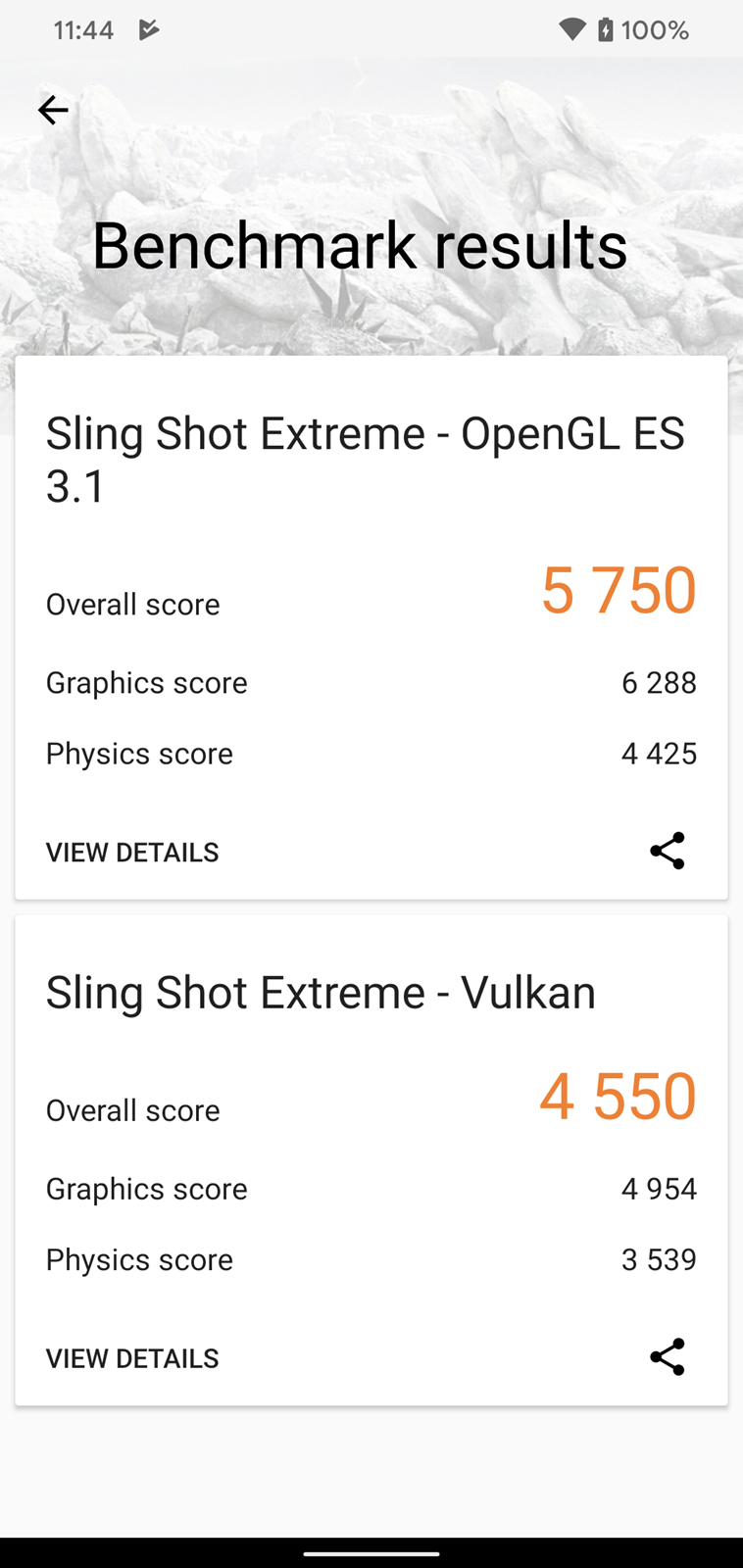
Task: Share the Sling Shot Extreme Vulkan result
Action: click(x=668, y=1356)
